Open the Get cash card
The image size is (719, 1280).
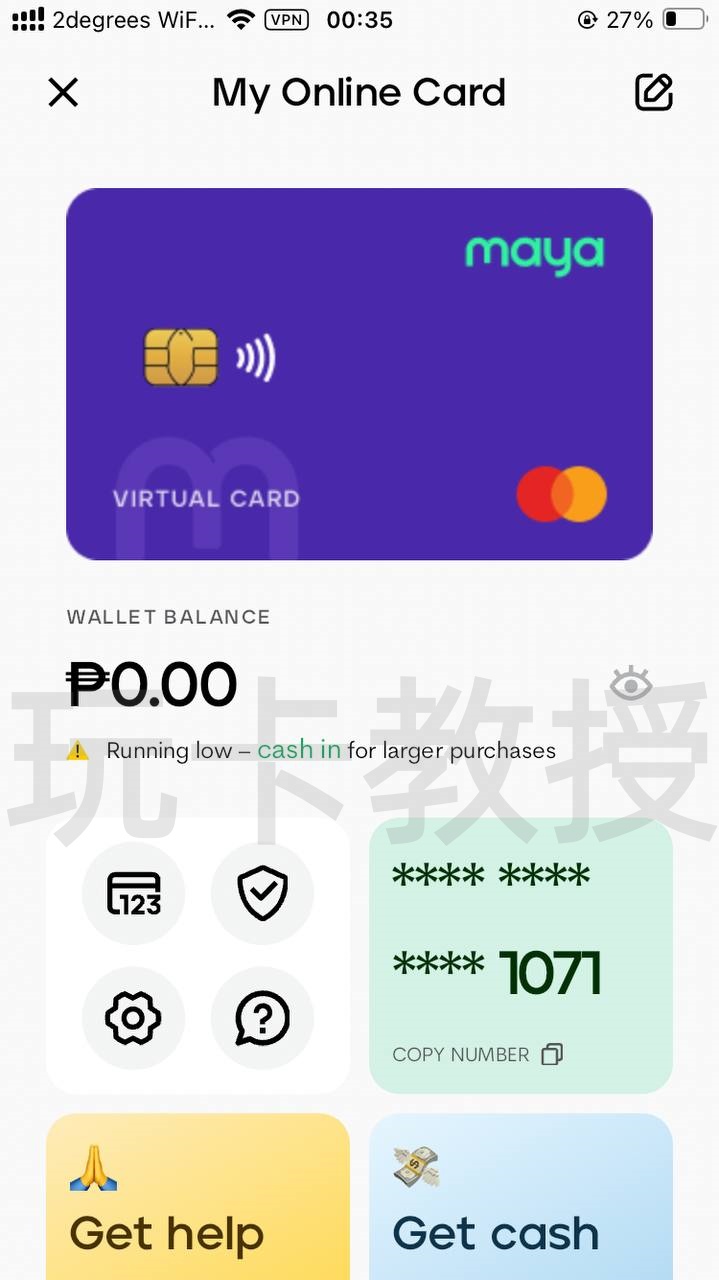click(520, 1200)
